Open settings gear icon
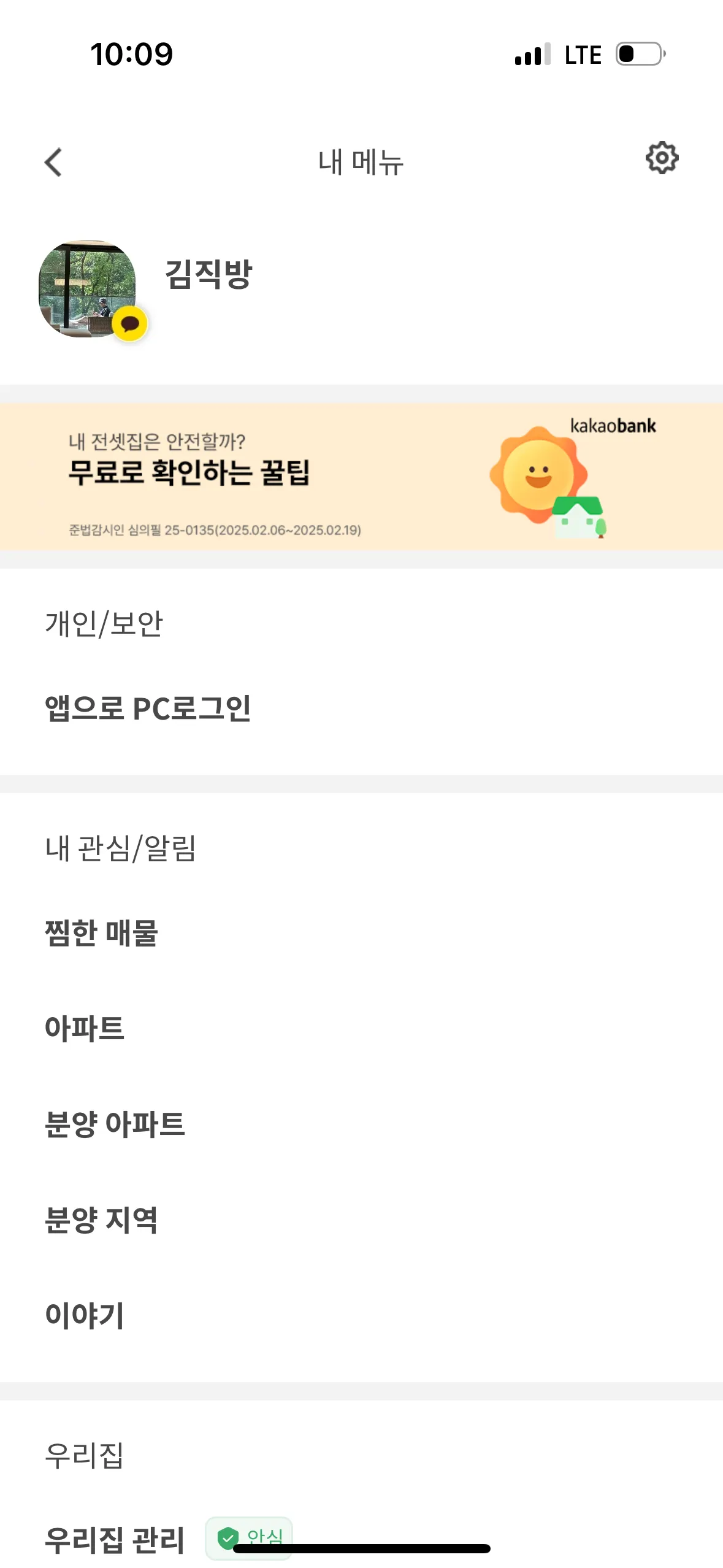 tap(662, 158)
